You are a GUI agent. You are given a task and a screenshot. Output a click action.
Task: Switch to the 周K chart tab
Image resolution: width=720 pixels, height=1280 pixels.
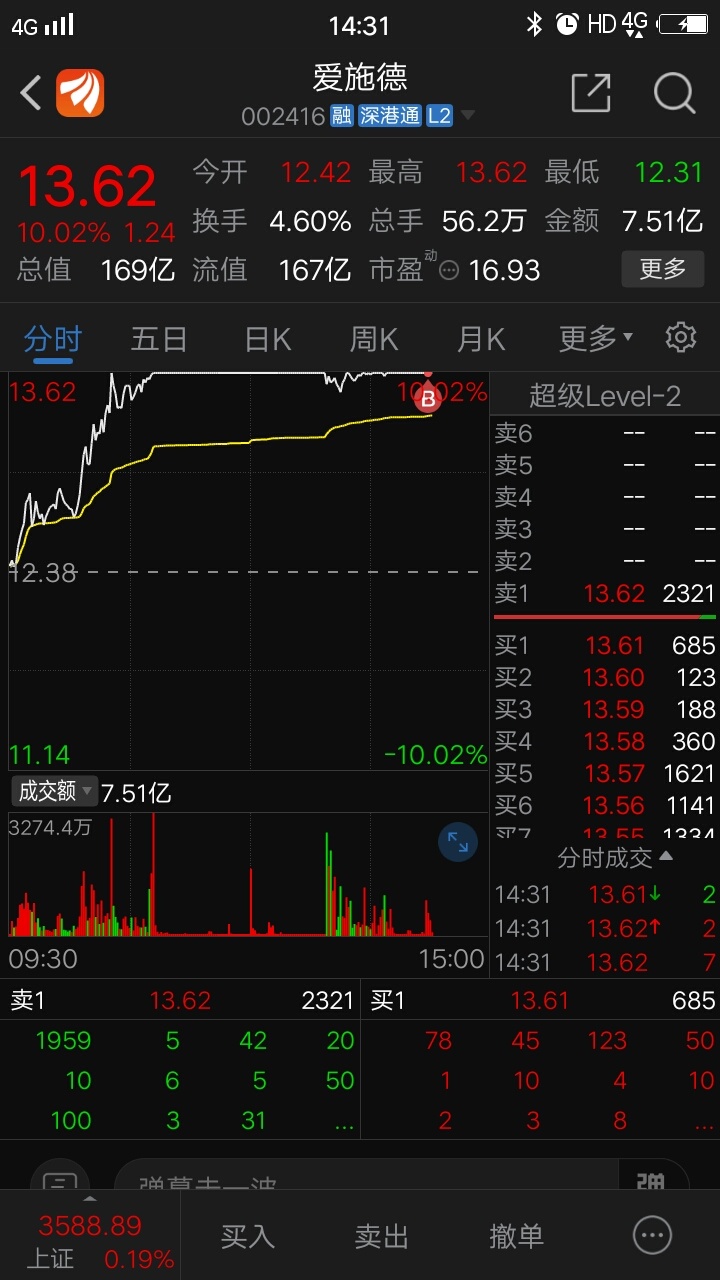coord(374,339)
